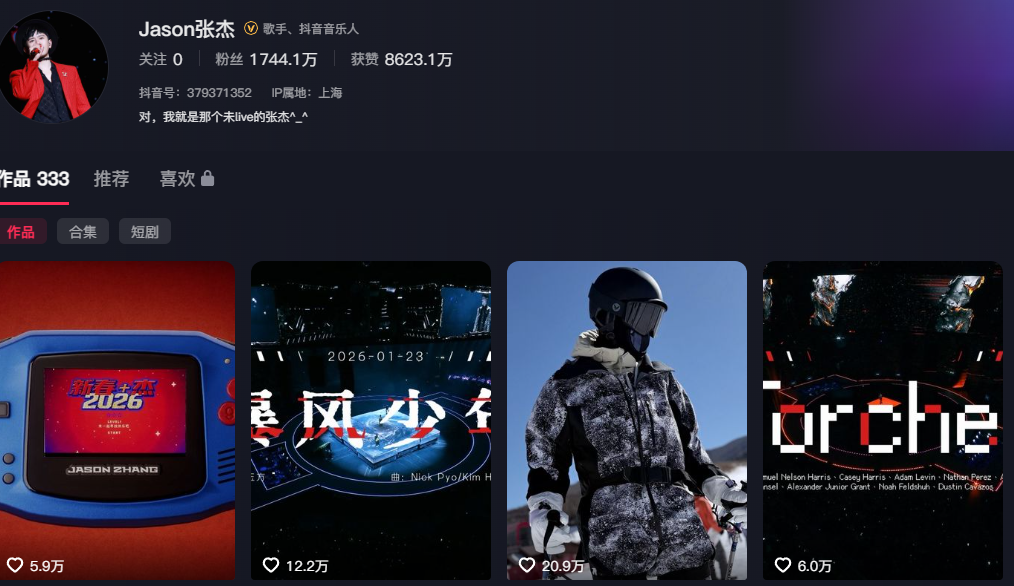Select the 作品 filter chip

pos(21,232)
